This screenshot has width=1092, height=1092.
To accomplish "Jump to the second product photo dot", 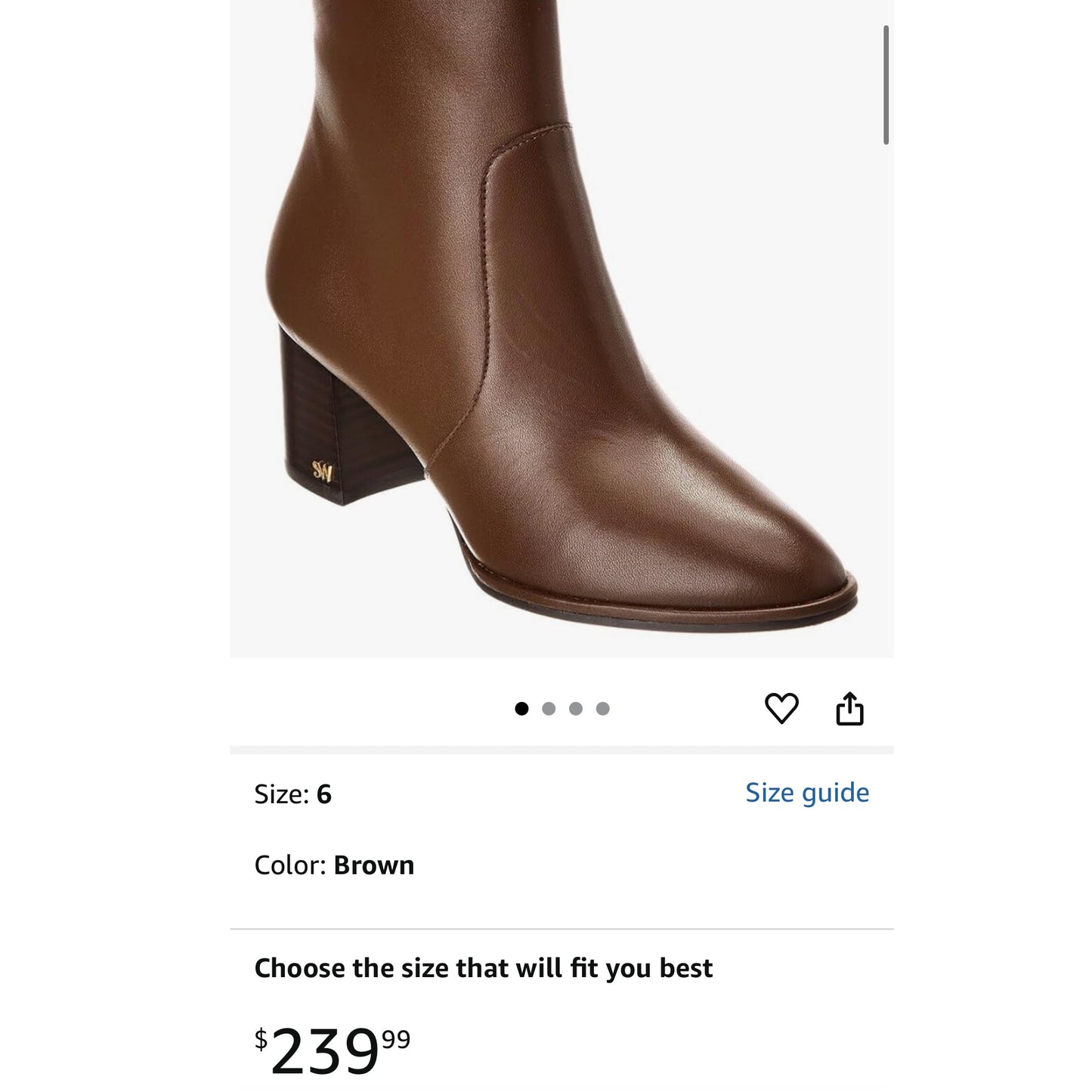I will click(549, 709).
